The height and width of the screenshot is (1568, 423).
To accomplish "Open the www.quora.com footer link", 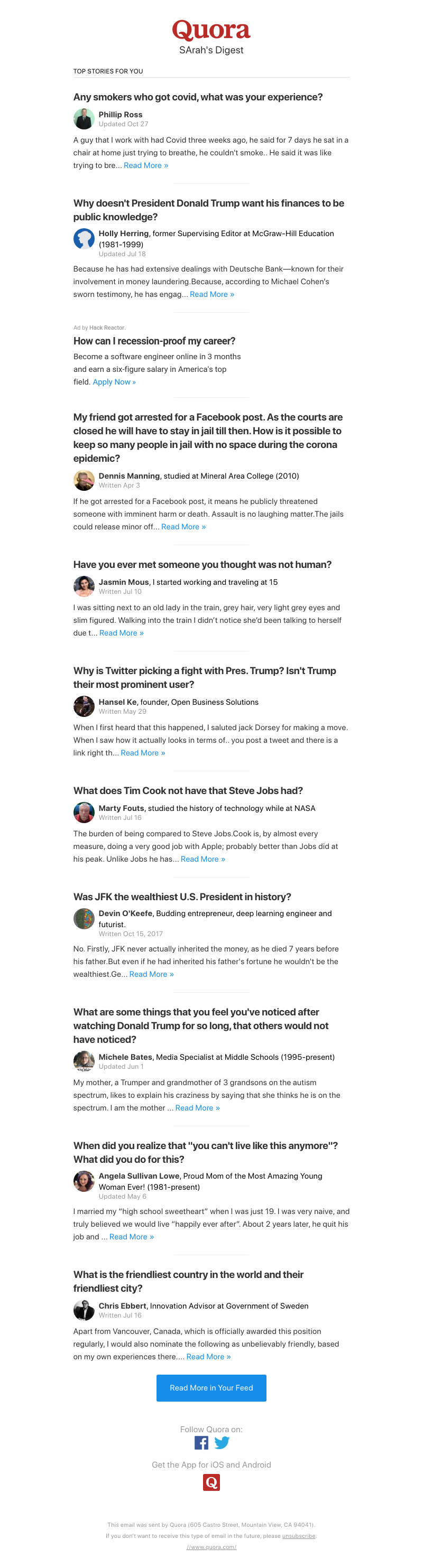I will (211, 1547).
